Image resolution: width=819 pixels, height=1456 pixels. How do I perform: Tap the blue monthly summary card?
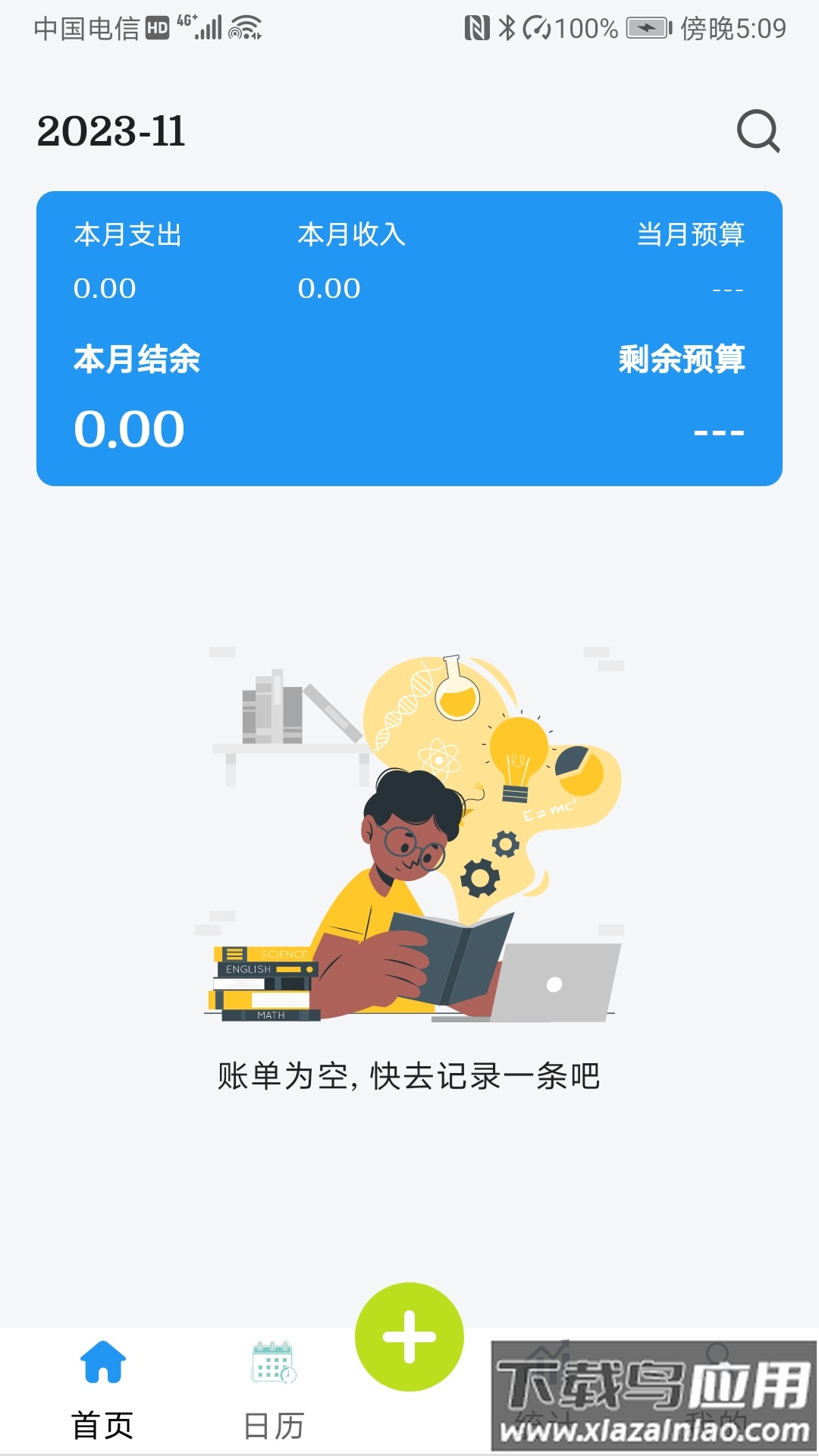tap(409, 339)
